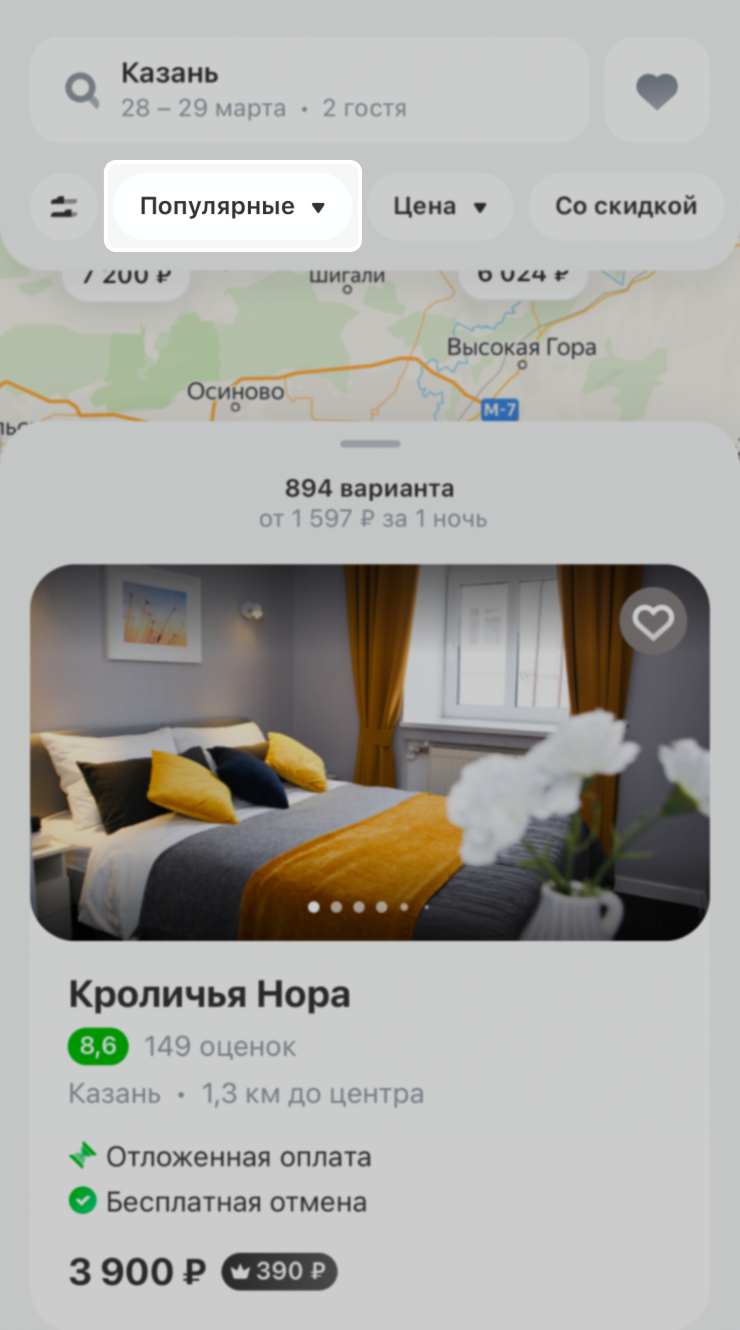The height and width of the screenshot is (1330, 740).
Task: Open saved favorites heart button
Action: point(657,91)
